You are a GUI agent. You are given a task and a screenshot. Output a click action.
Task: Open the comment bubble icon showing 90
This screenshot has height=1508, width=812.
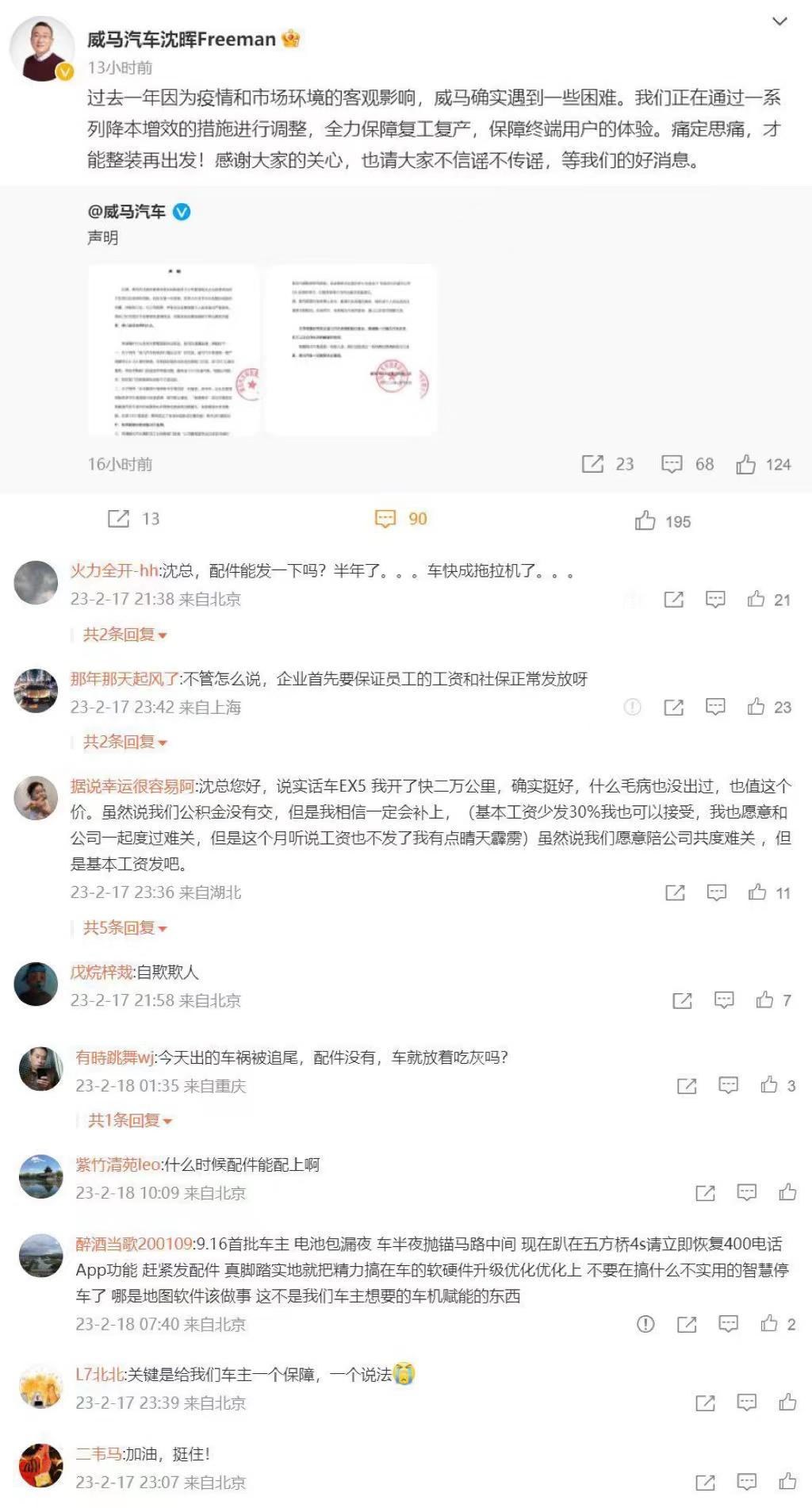pyautogui.click(x=386, y=520)
